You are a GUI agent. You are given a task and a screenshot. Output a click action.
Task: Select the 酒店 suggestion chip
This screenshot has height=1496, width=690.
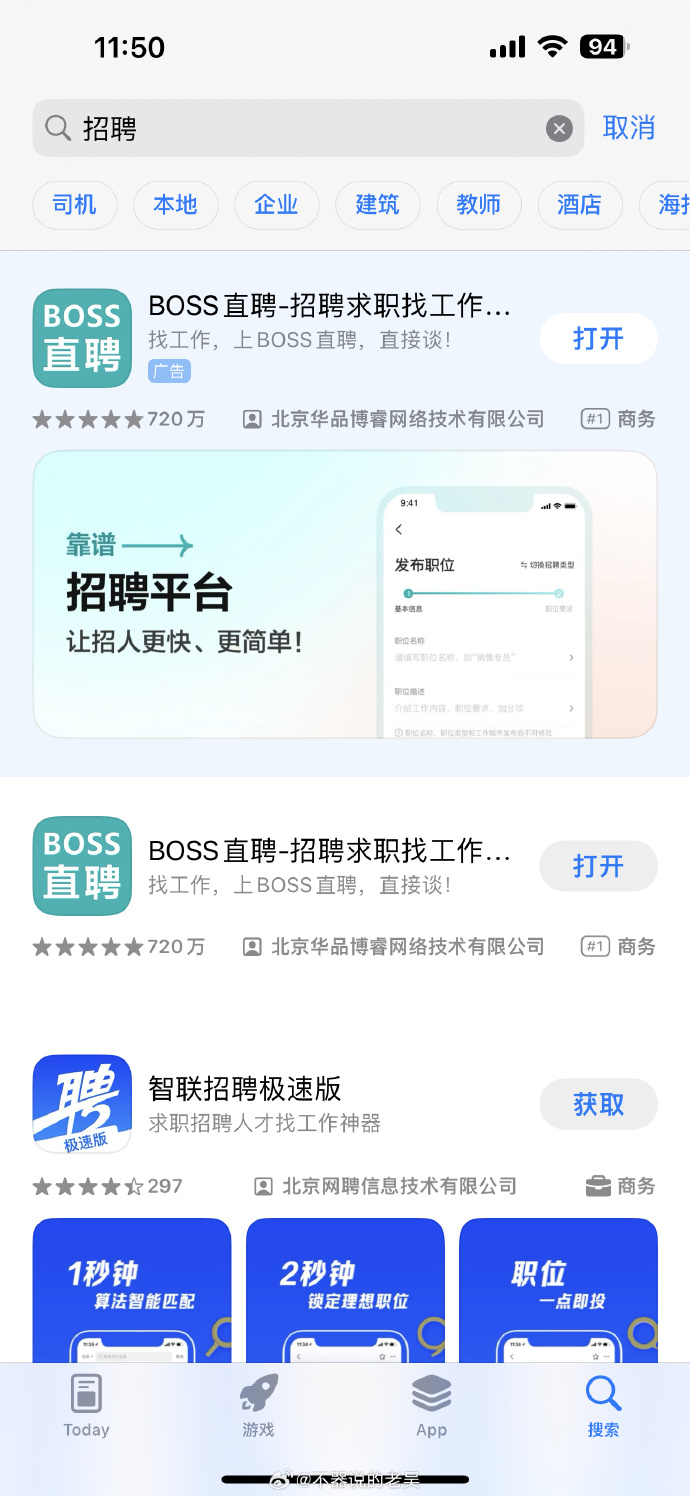(580, 205)
